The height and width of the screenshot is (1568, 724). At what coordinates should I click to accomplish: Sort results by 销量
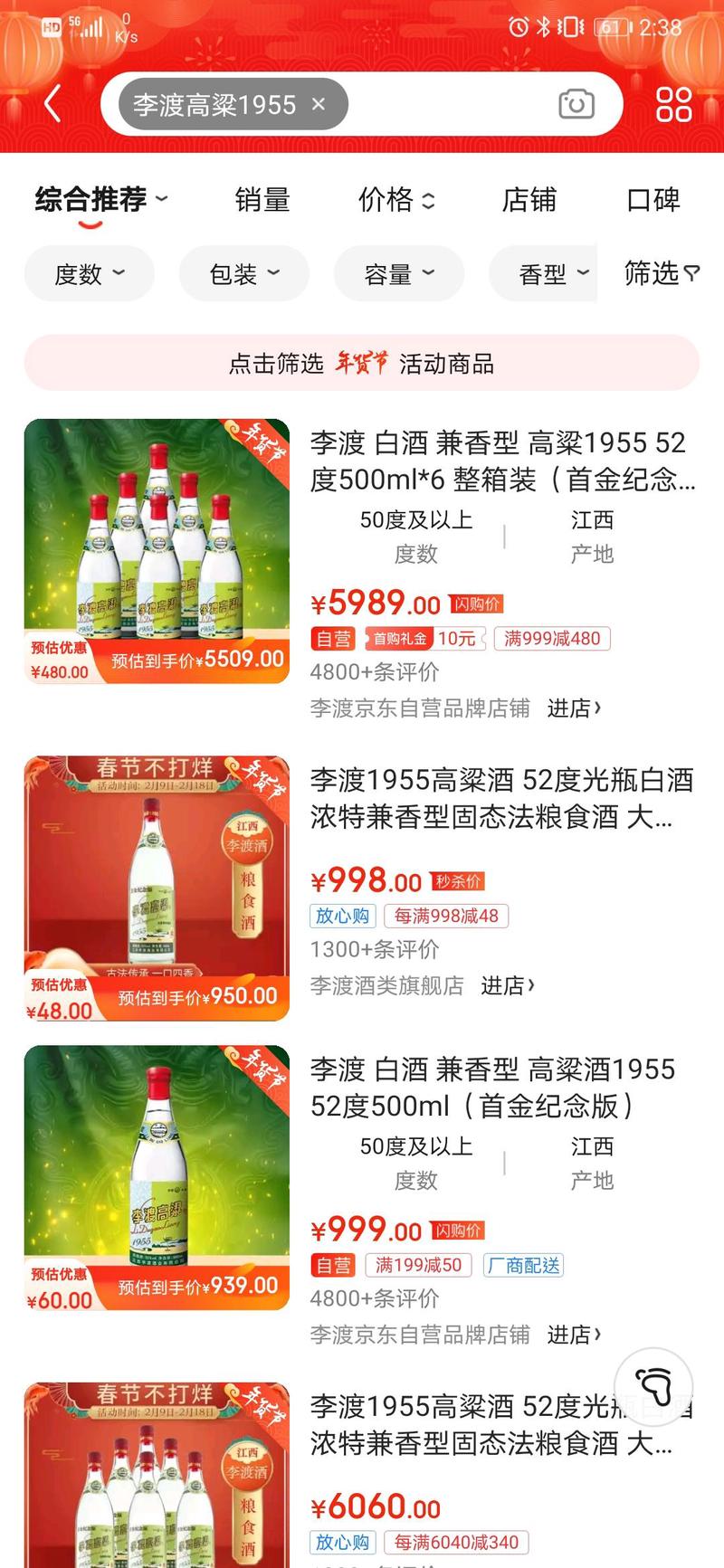click(x=262, y=199)
